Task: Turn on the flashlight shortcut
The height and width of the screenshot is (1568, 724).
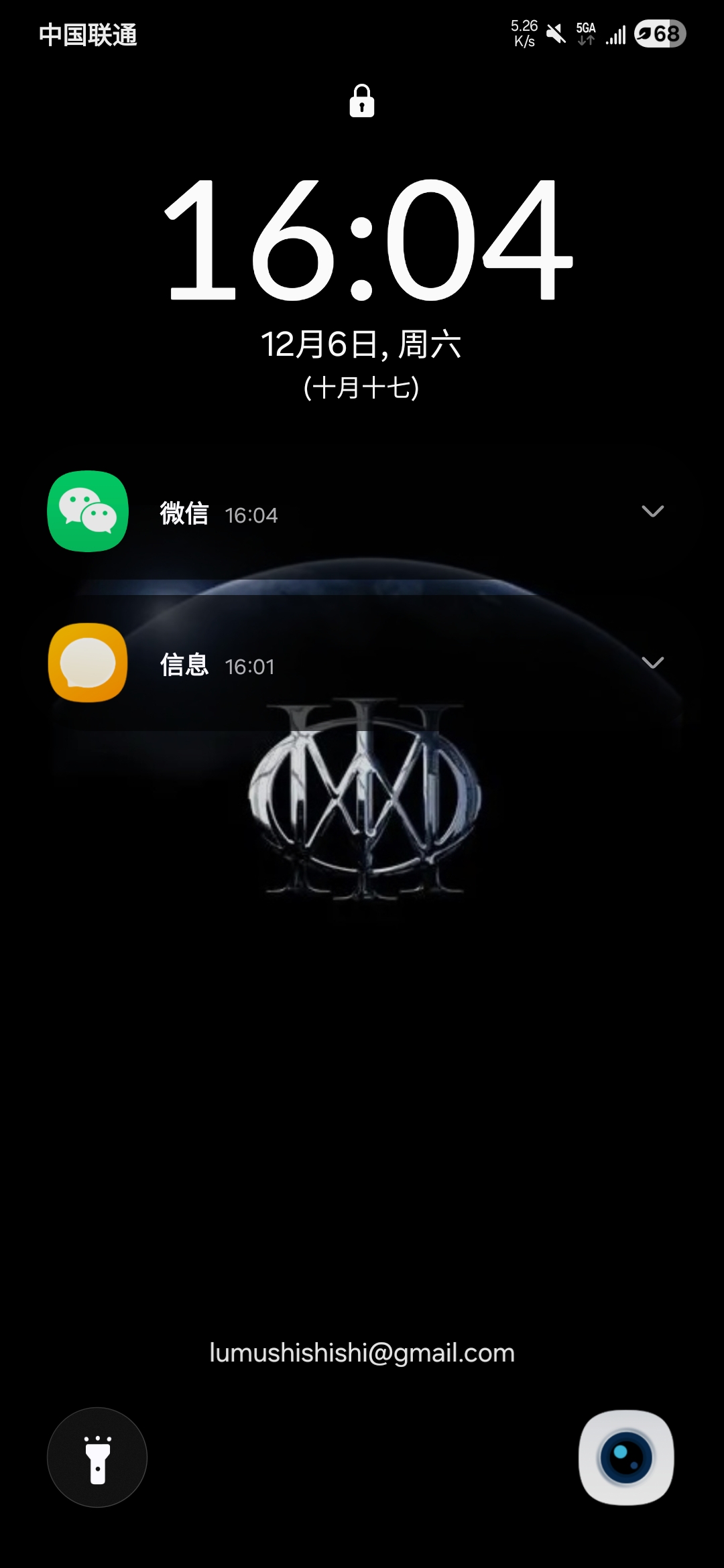Action: pos(97,1457)
